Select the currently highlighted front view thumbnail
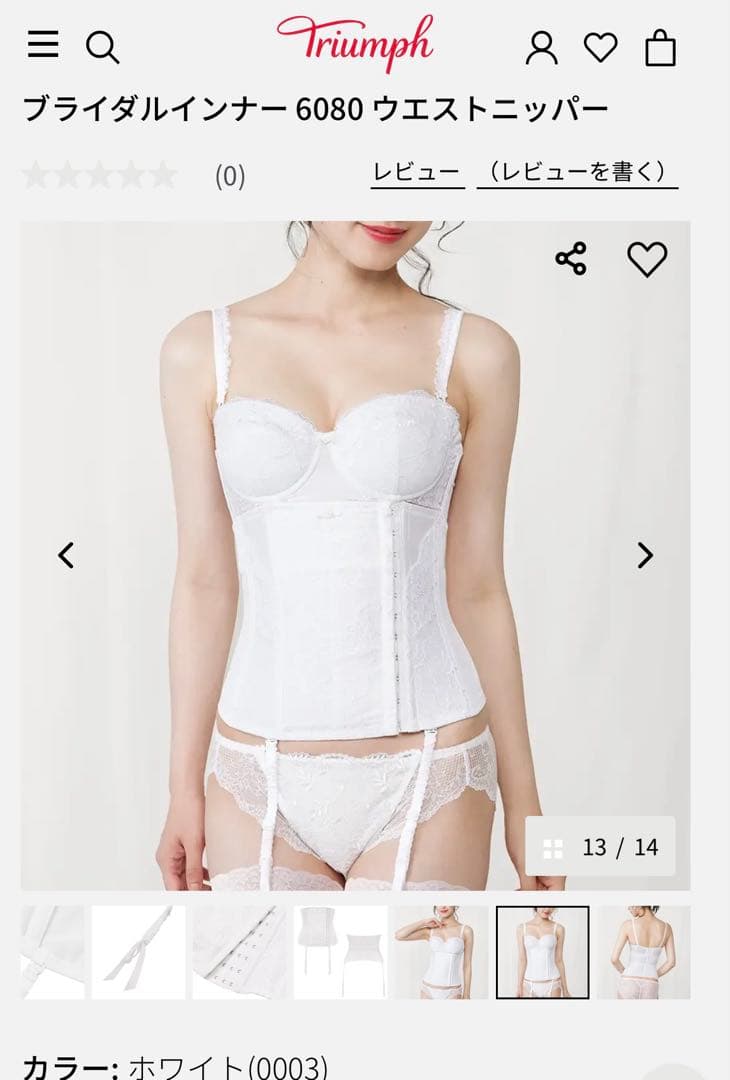 pos(542,952)
